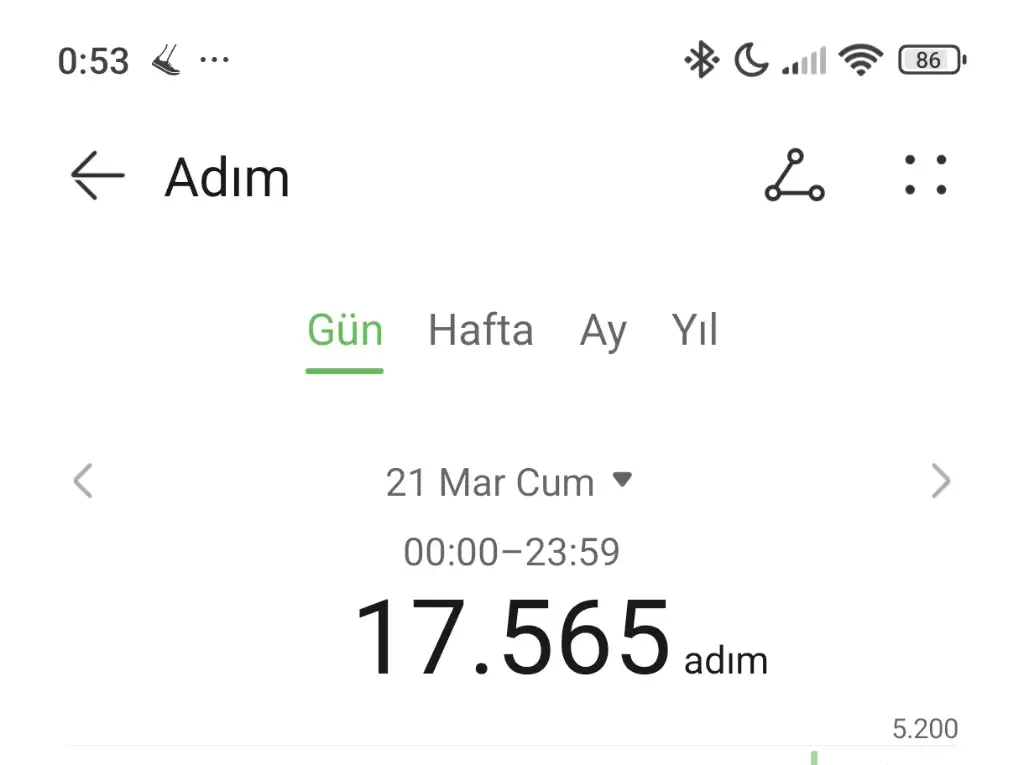Switch to the Yıl tab

click(x=695, y=331)
